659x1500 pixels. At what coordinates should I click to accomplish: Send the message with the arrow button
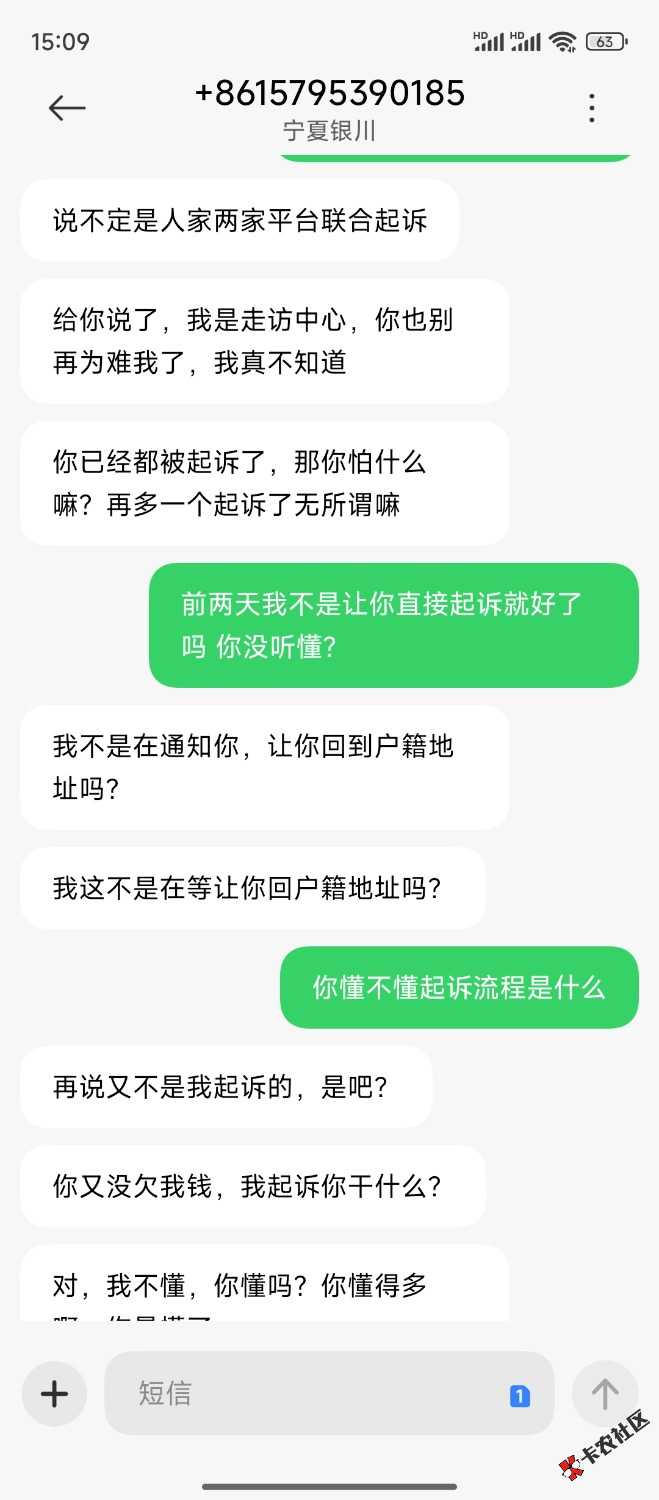pyautogui.click(x=604, y=1393)
